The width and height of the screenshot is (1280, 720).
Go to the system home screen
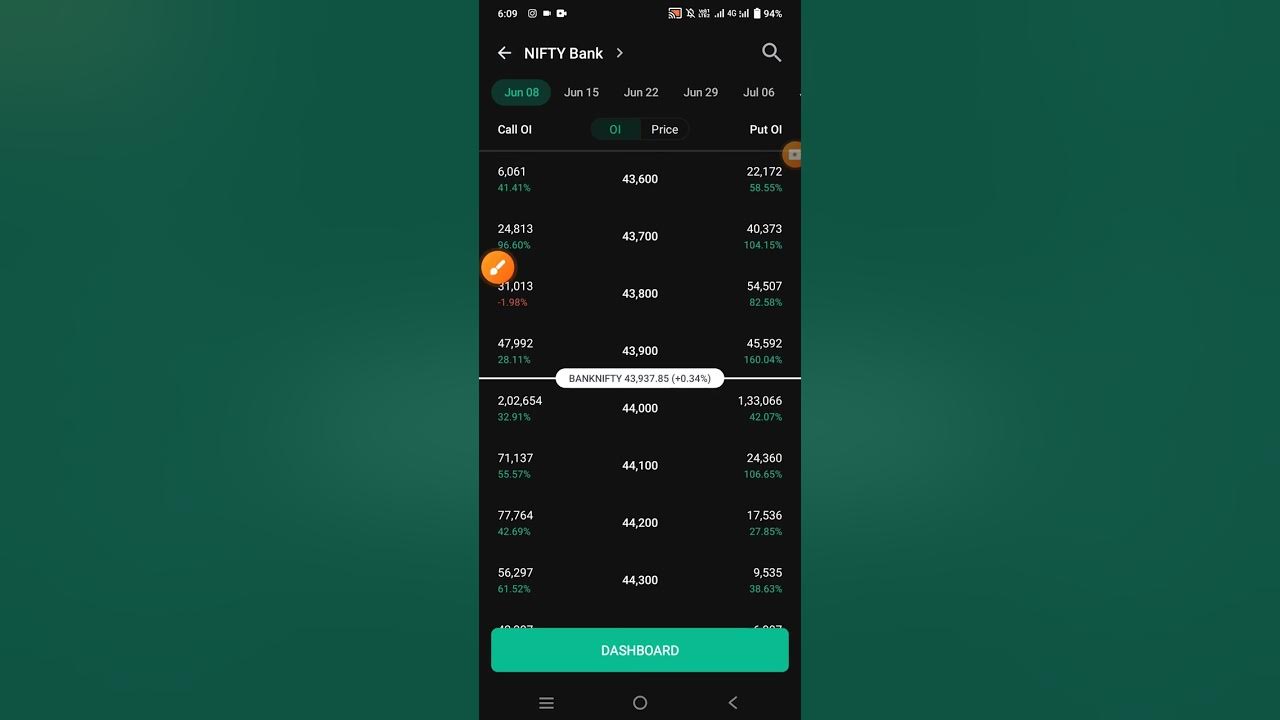click(640, 703)
